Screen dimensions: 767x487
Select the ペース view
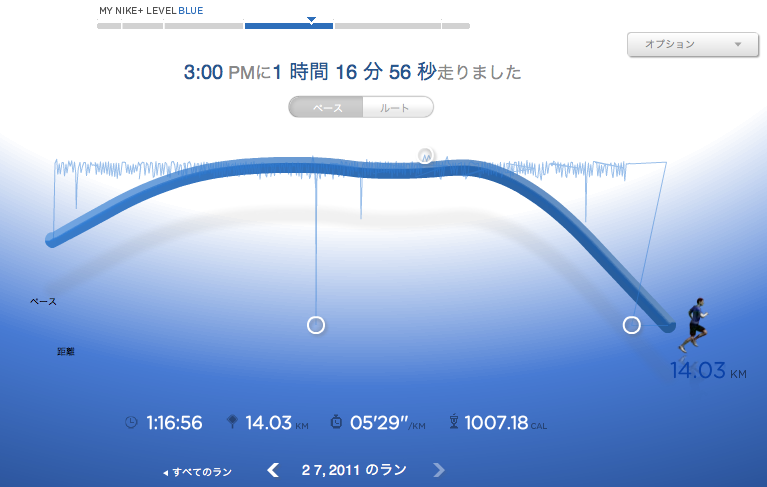(x=326, y=107)
